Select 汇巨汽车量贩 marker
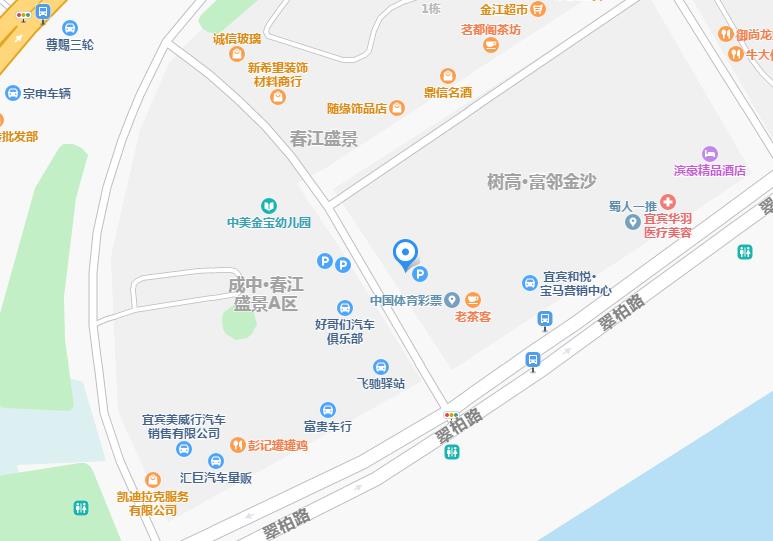The image size is (773, 541). [x=215, y=461]
